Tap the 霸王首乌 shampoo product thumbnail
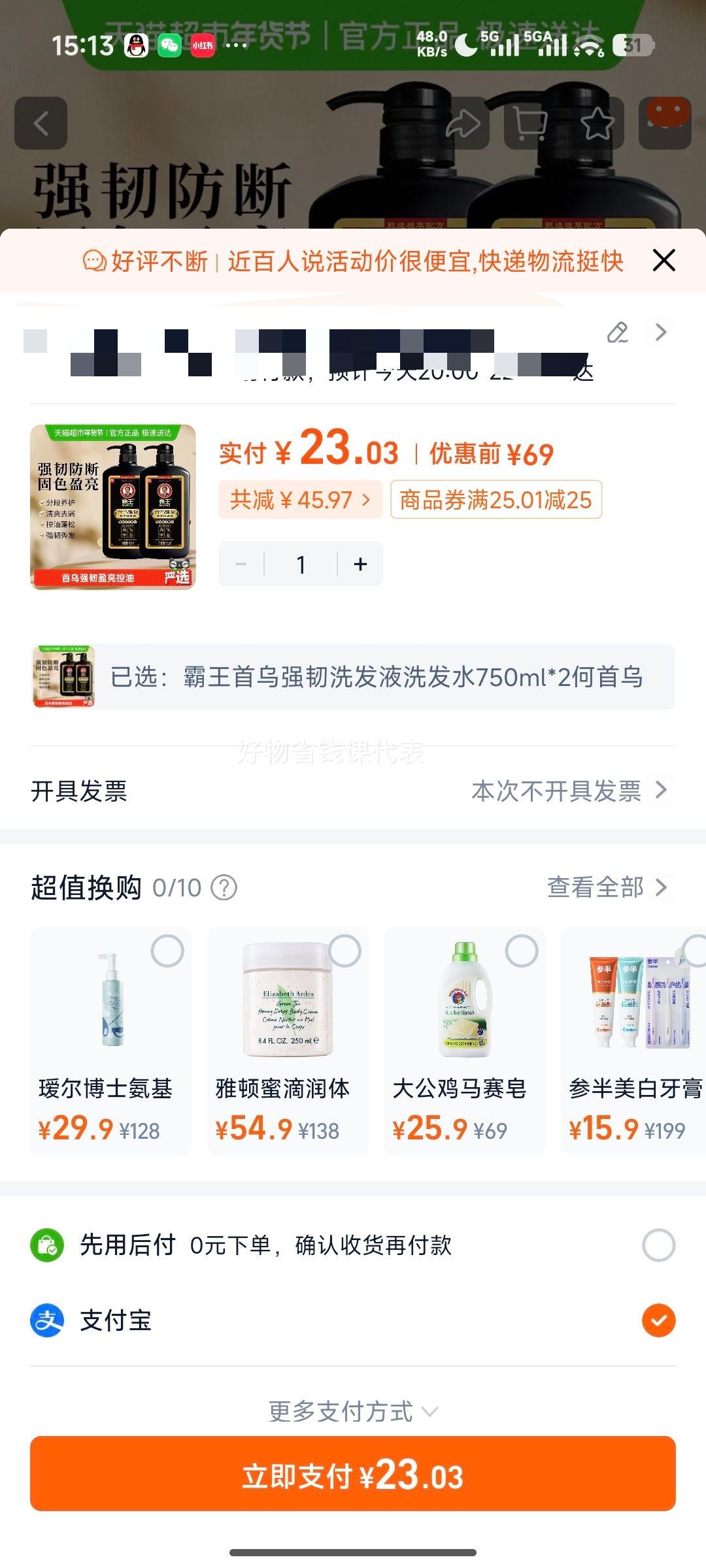Viewport: 706px width, 1568px height. pos(112,507)
